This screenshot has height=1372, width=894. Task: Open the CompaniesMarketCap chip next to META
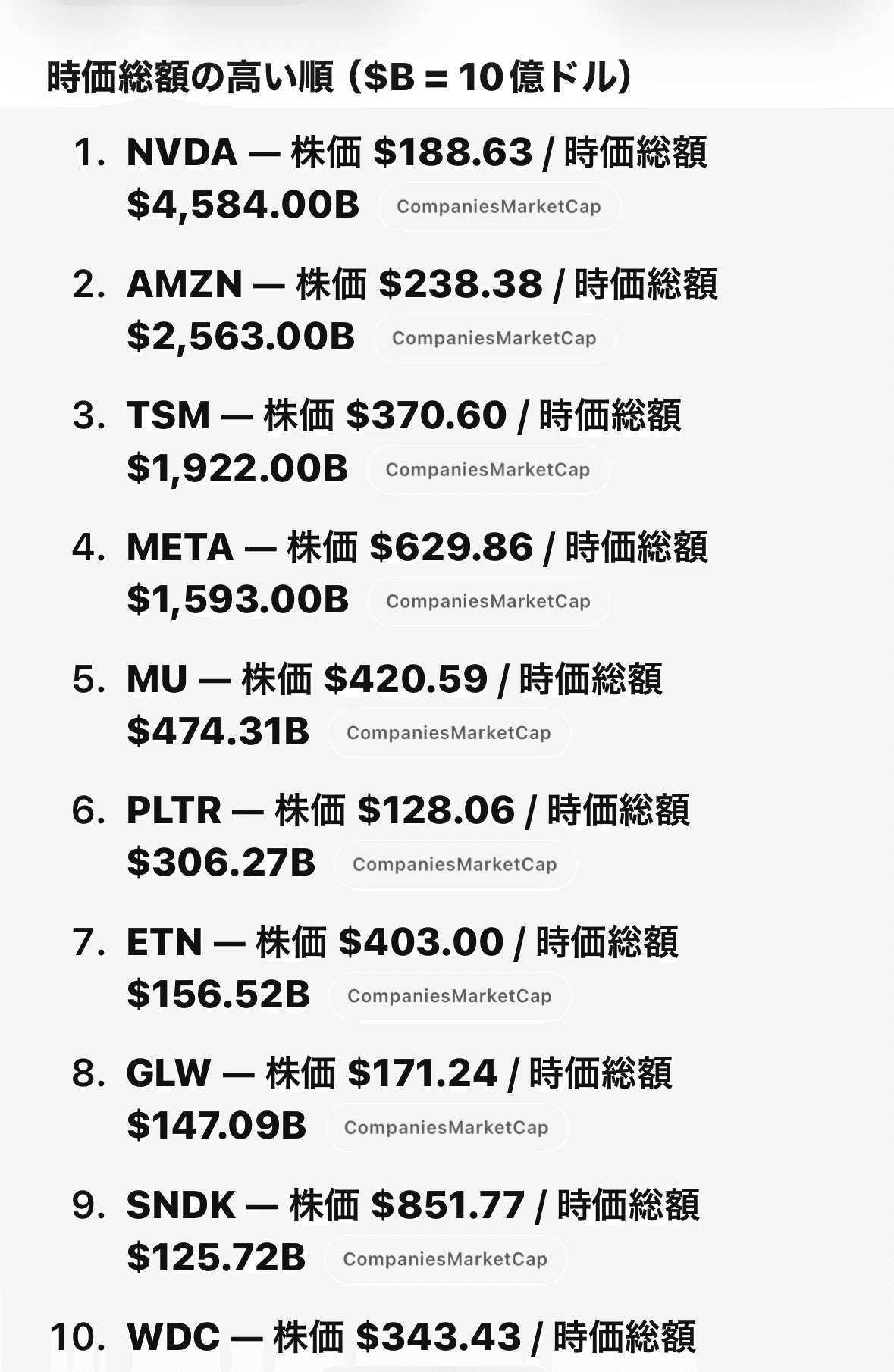tap(488, 601)
